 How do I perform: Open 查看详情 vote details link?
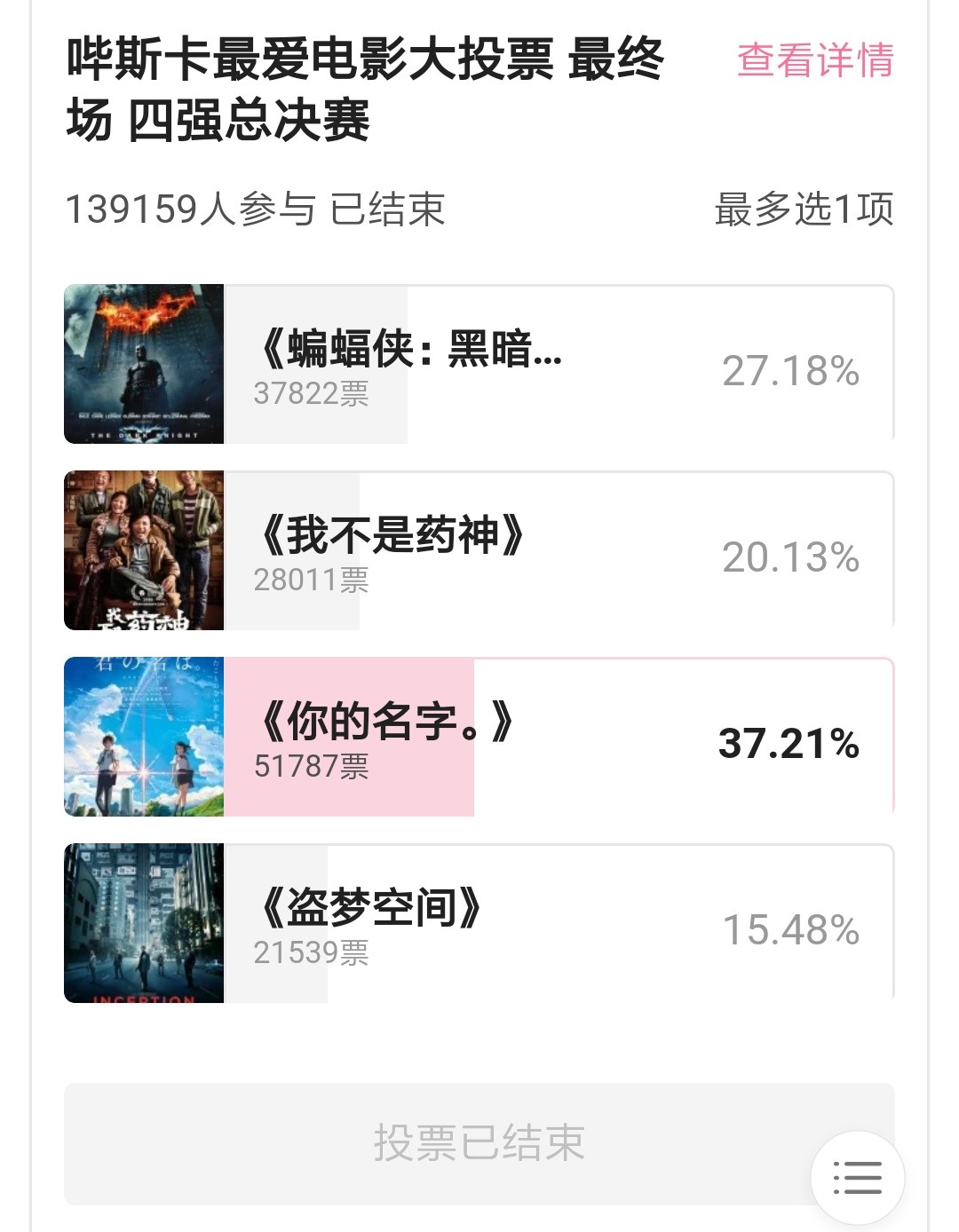click(814, 60)
